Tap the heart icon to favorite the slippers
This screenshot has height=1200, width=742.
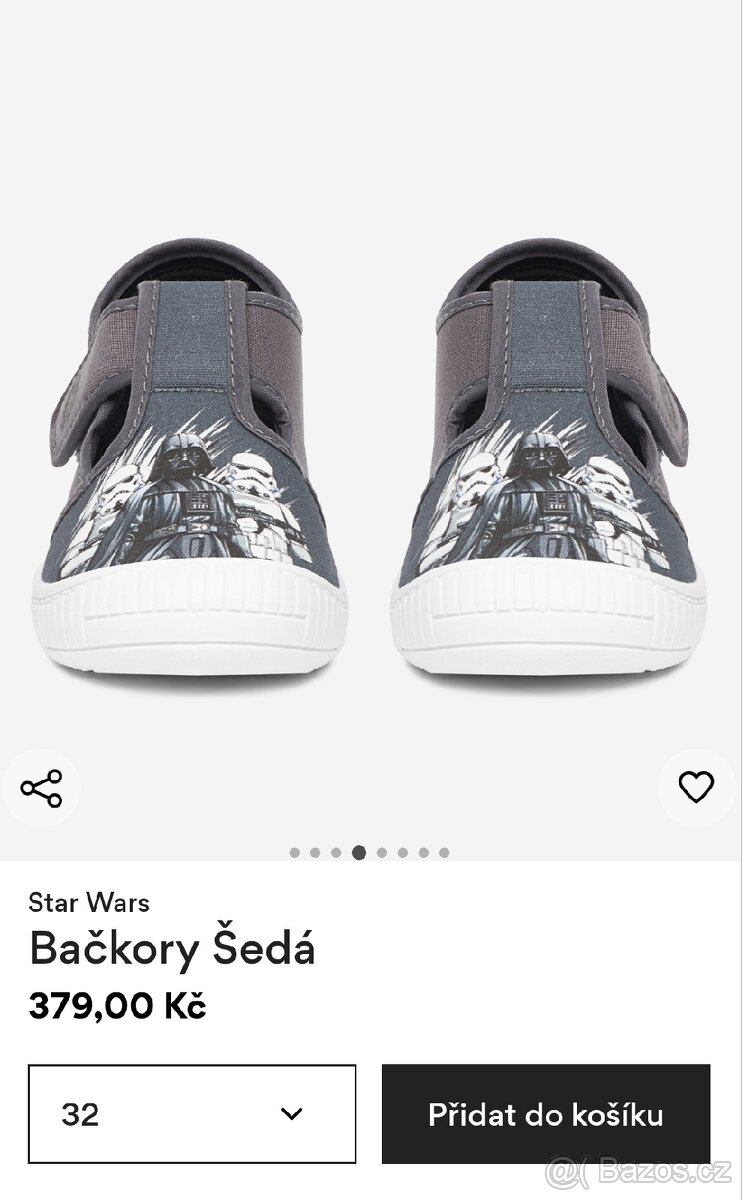698,787
